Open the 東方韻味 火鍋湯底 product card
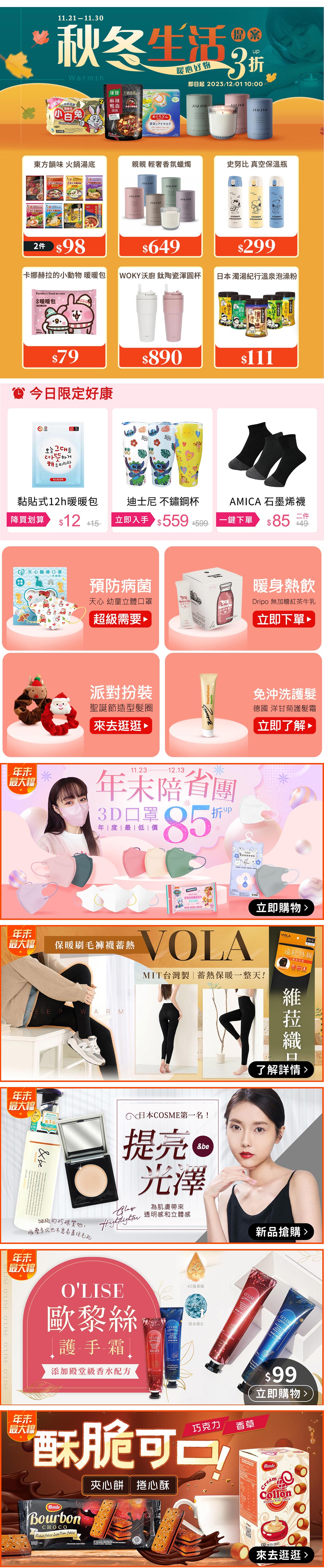The image size is (324, 1568). tap(65, 206)
